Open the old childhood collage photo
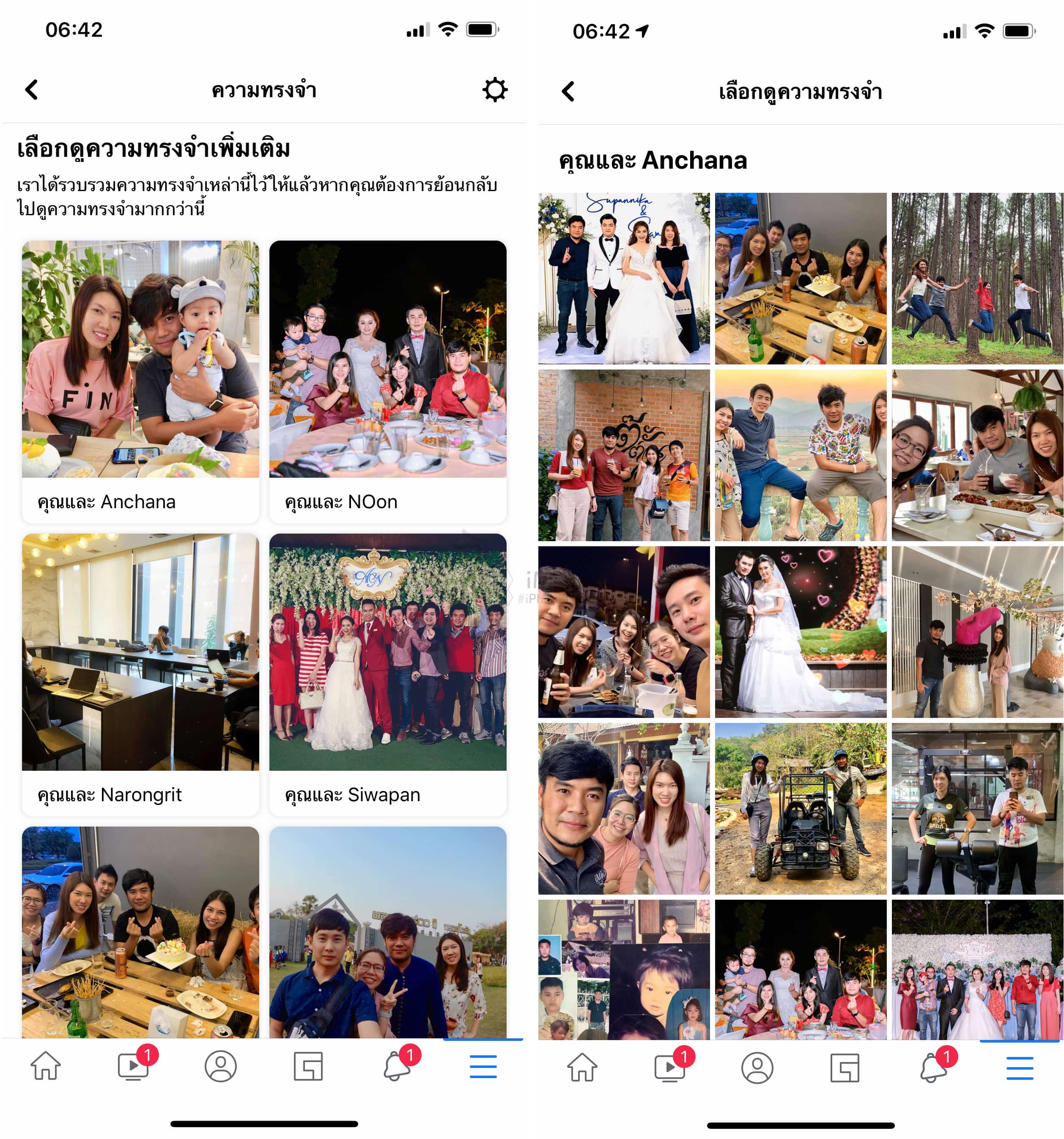The height and width of the screenshot is (1139, 1064). (624, 969)
